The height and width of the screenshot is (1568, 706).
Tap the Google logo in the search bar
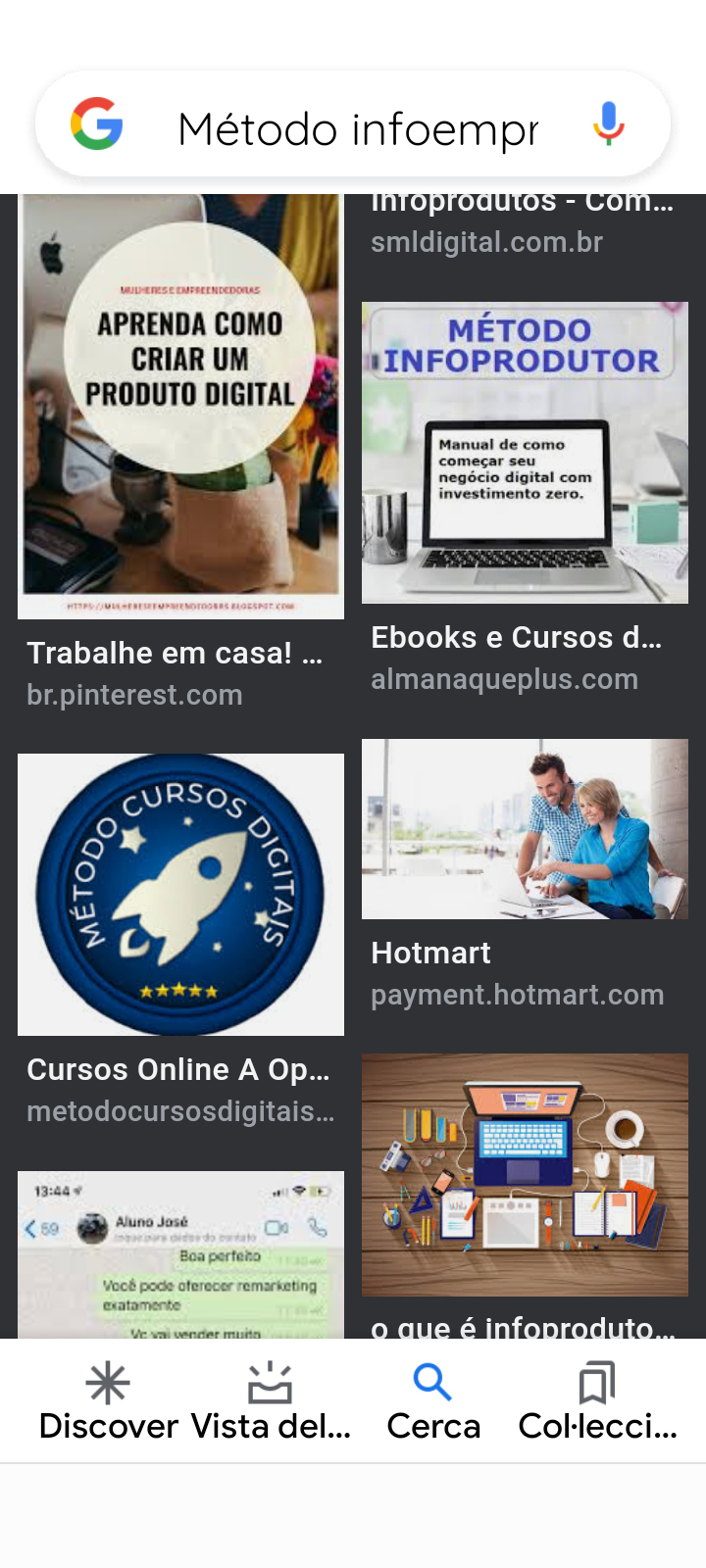[x=97, y=124]
